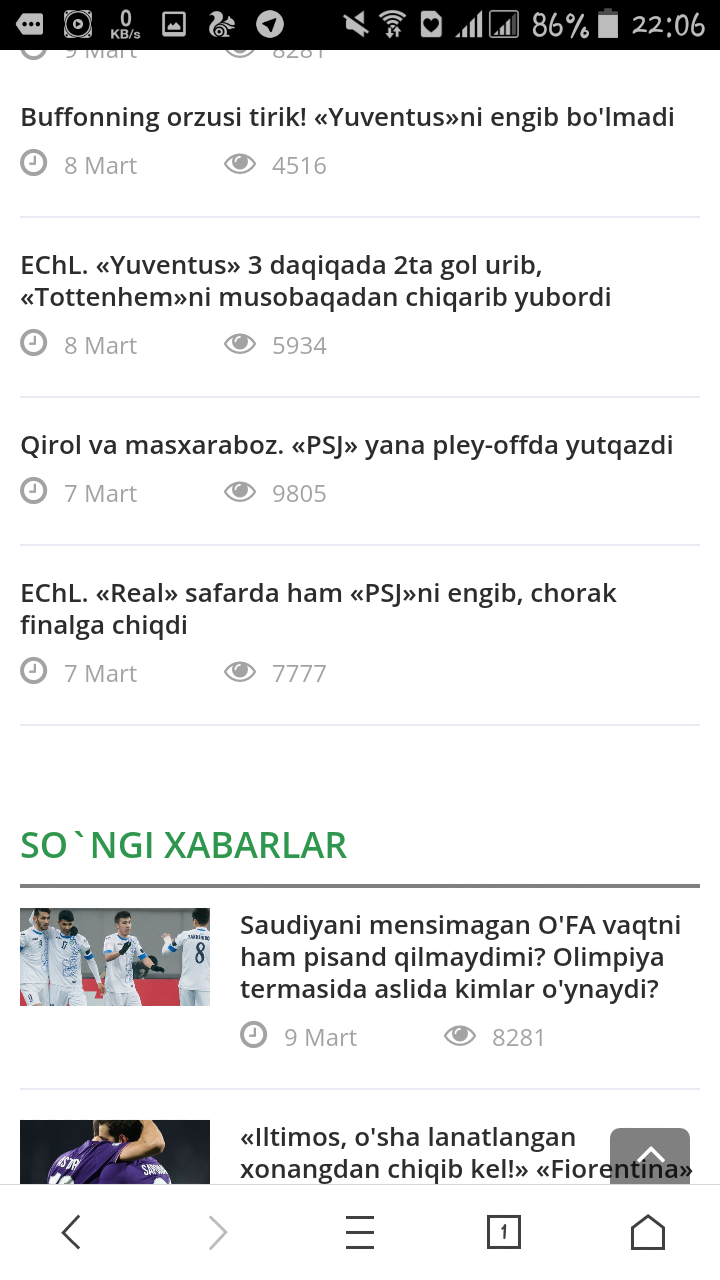Open the Saudiyani mensimagan O'FA news headline

pyautogui.click(x=460, y=957)
